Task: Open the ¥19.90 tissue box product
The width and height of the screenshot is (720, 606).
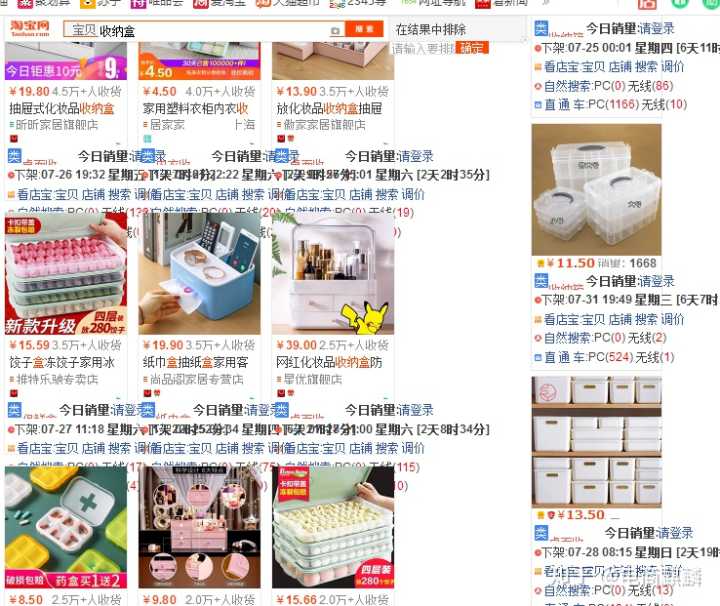Action: tap(199, 272)
